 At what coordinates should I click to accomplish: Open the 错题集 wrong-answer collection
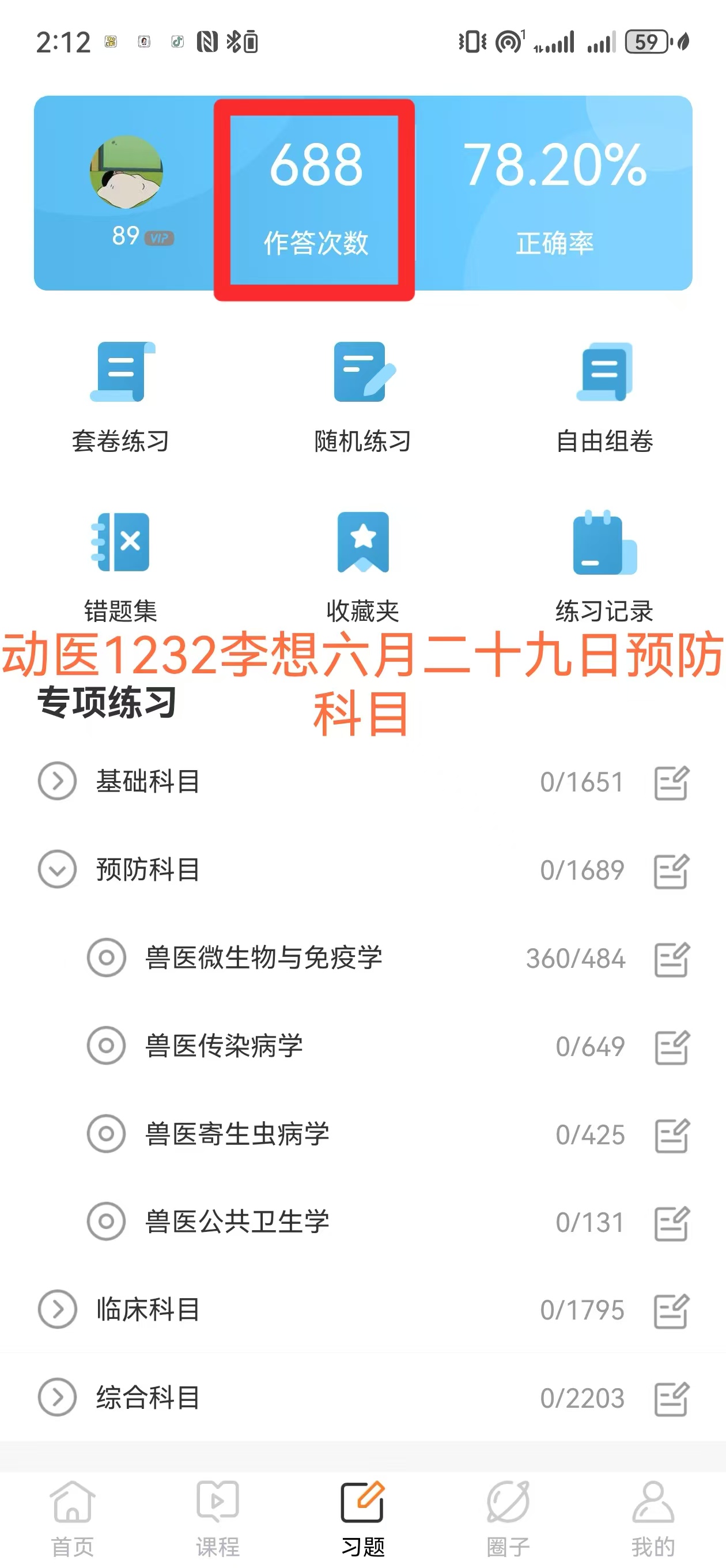(x=120, y=567)
